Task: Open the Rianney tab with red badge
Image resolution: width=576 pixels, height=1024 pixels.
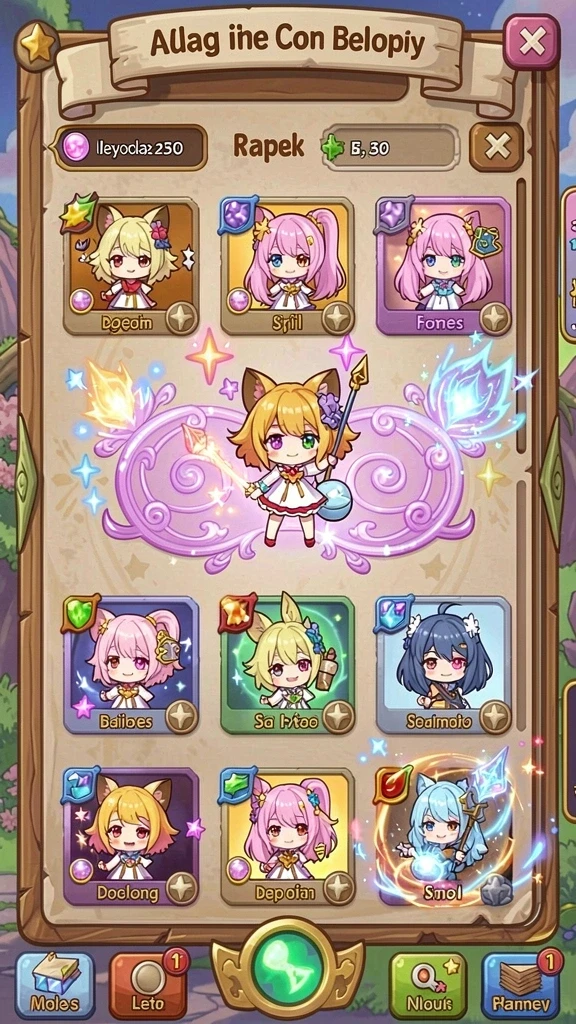Action: [x=521, y=985]
